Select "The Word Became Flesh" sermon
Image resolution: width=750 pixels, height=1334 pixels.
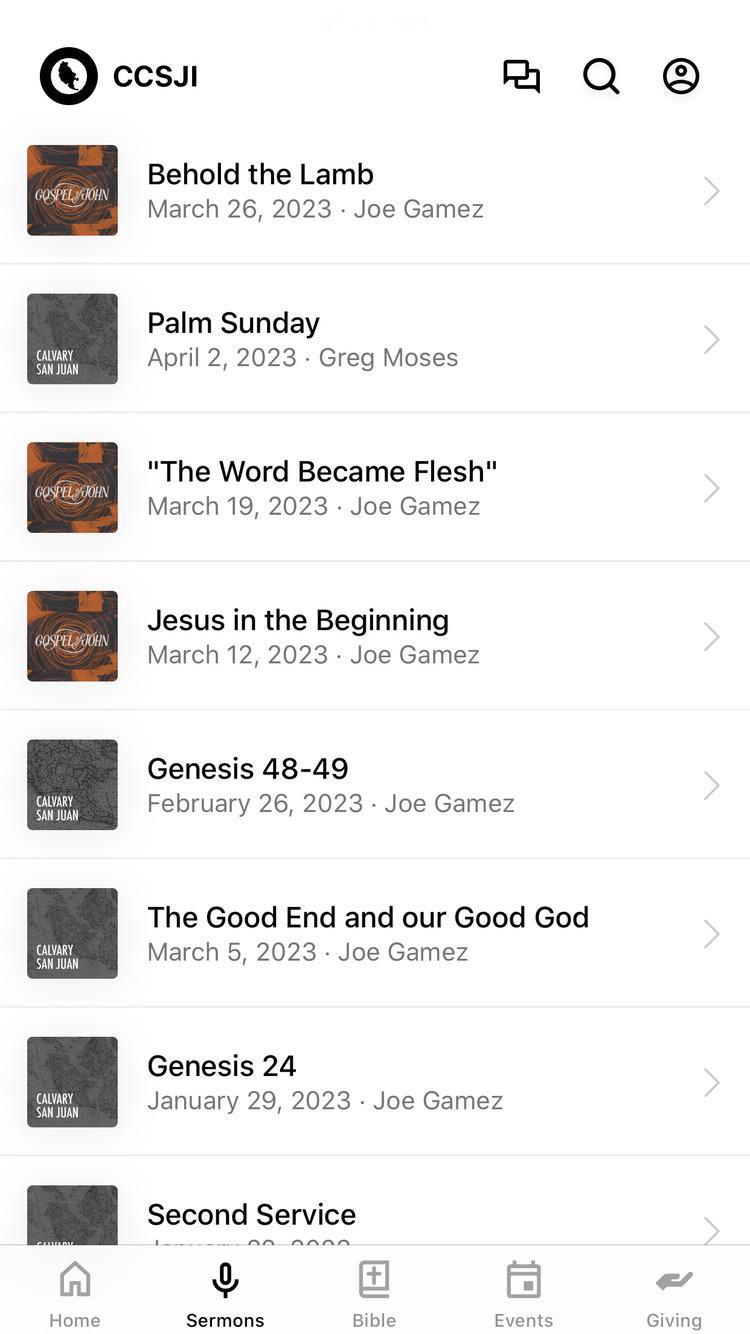pos(374,488)
